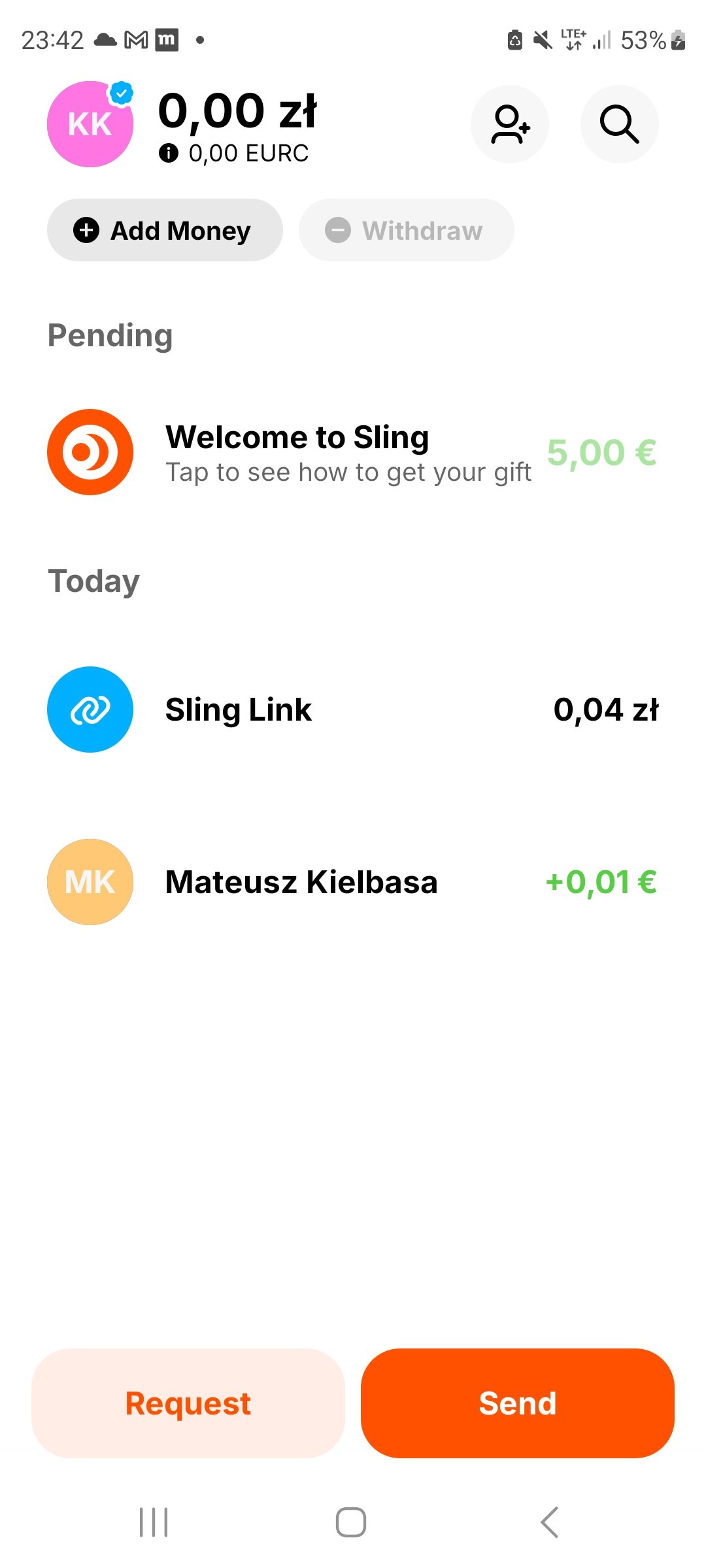Go back using the system back button

pos(550,1522)
